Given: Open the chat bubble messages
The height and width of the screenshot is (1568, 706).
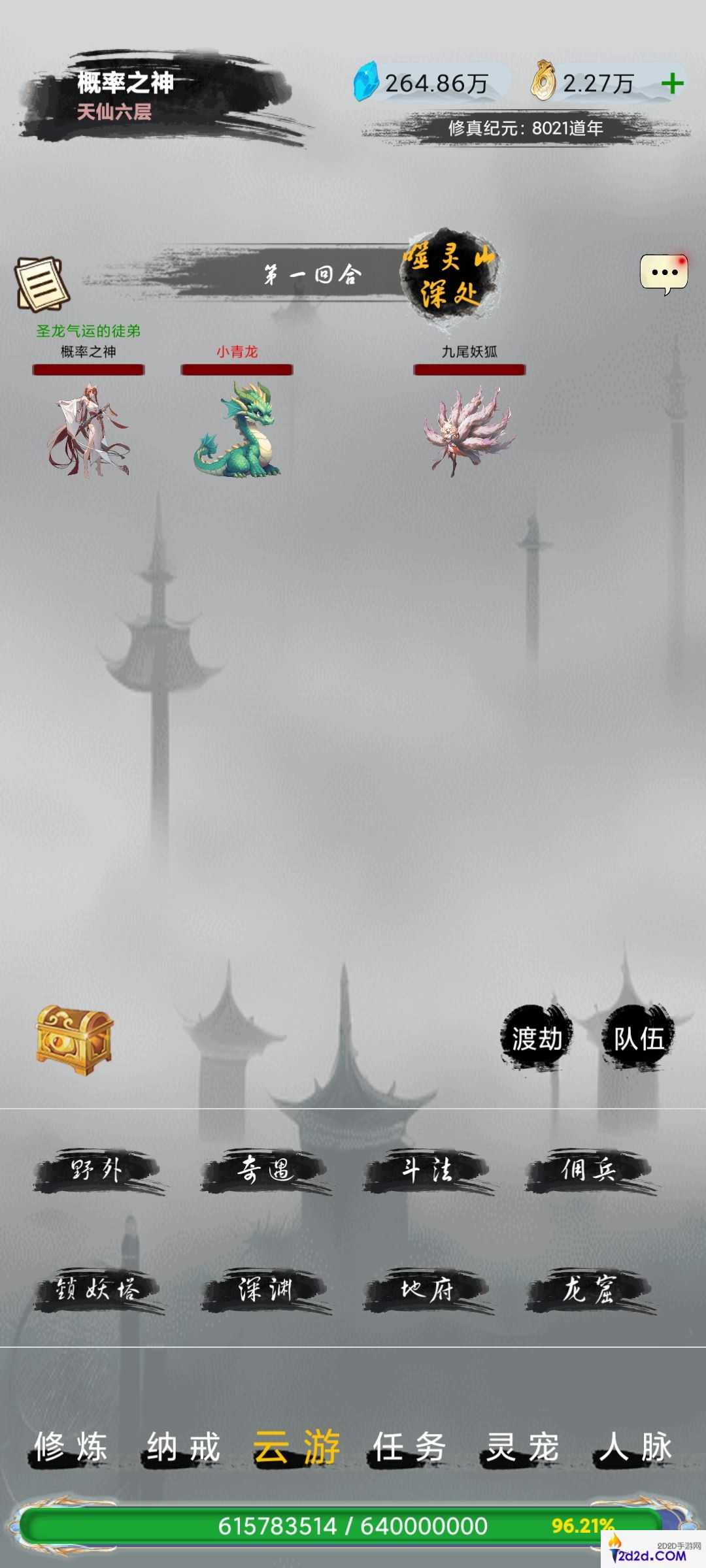Looking at the screenshot, I should (664, 273).
